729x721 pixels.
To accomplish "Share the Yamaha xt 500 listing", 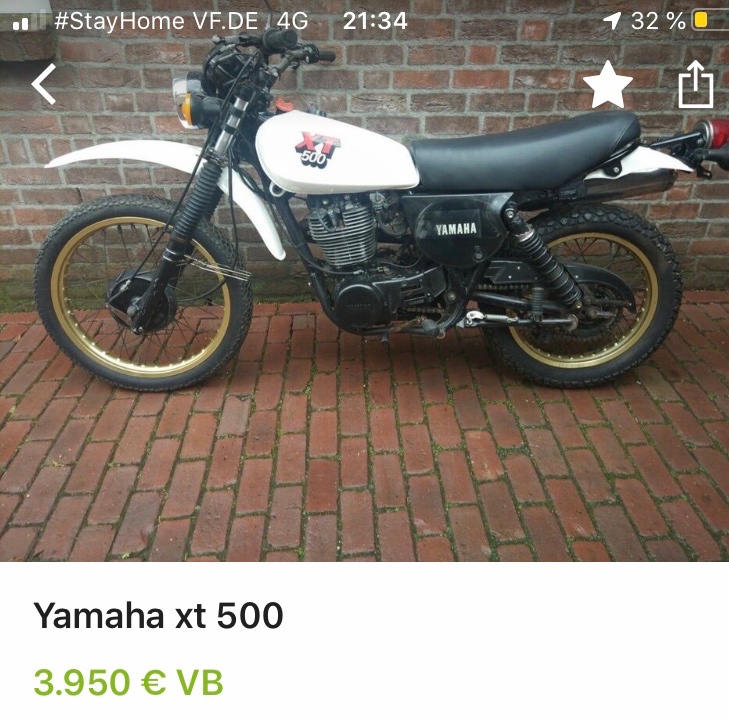I will pyautogui.click(x=695, y=85).
